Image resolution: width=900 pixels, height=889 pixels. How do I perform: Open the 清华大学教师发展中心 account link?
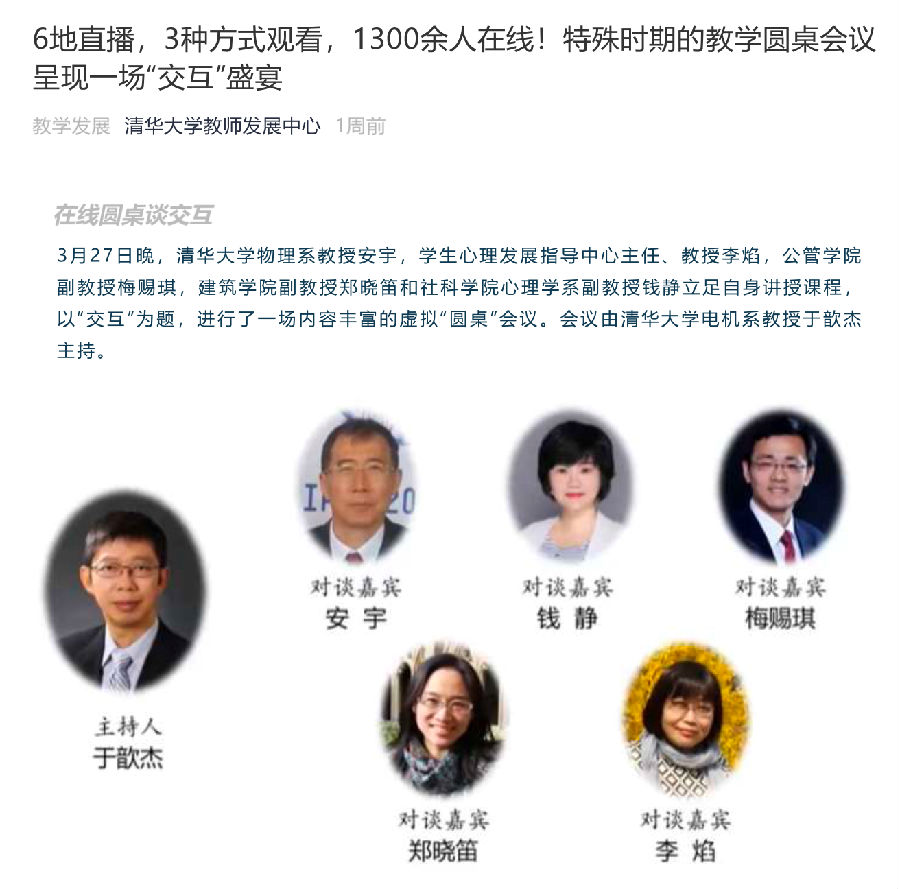coord(222,126)
